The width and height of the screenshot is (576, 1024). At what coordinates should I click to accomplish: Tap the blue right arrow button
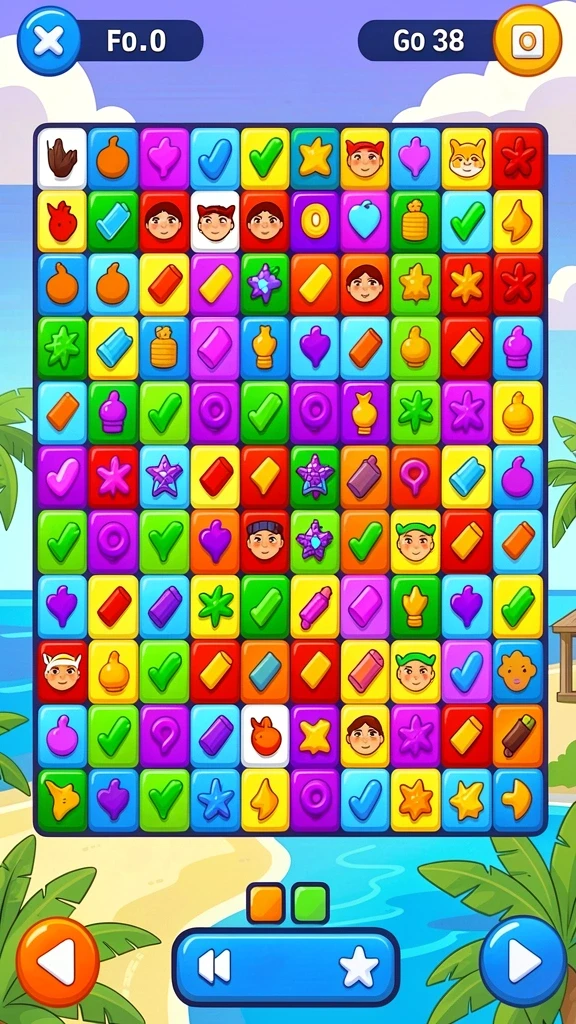[522, 961]
